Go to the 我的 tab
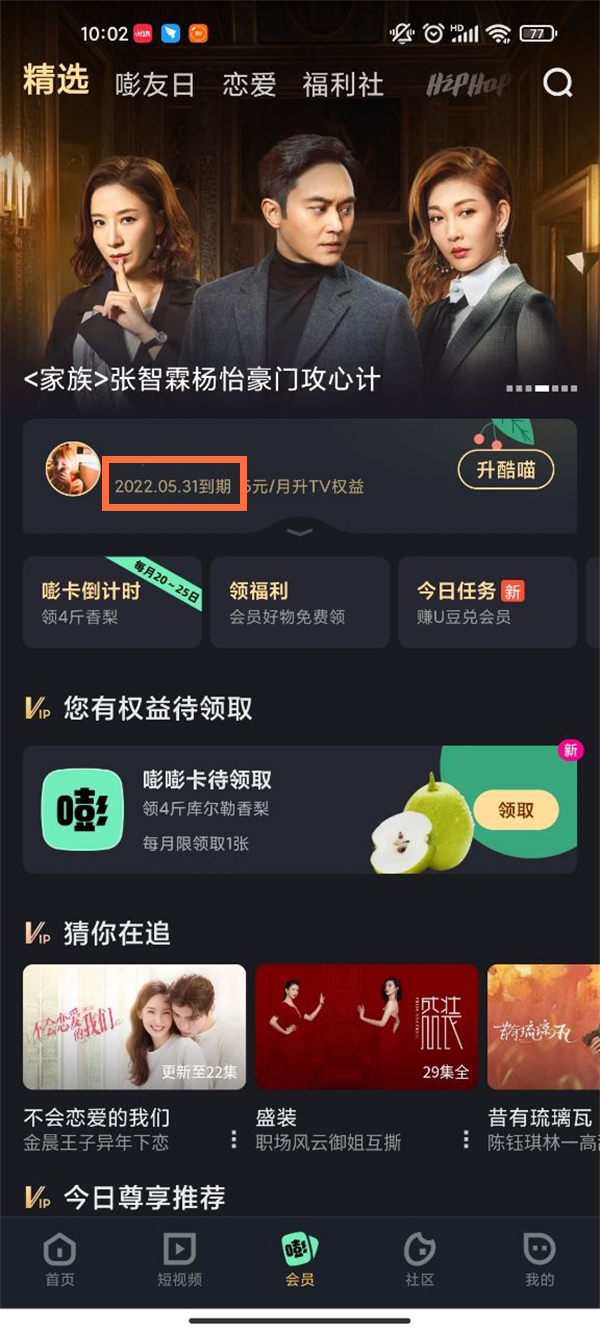Viewport: 600px width, 1333px height. pos(539,1258)
